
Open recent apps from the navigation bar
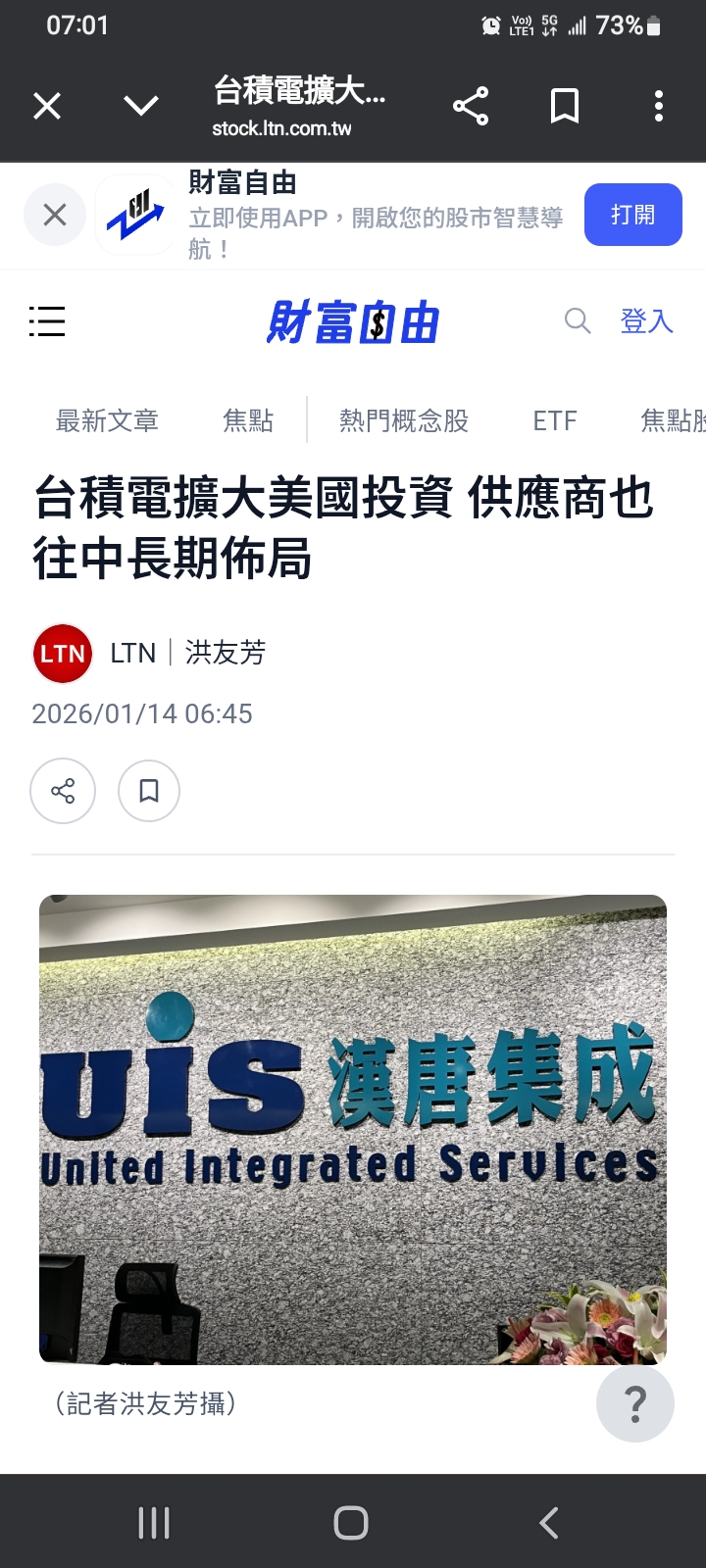pyautogui.click(x=154, y=1523)
